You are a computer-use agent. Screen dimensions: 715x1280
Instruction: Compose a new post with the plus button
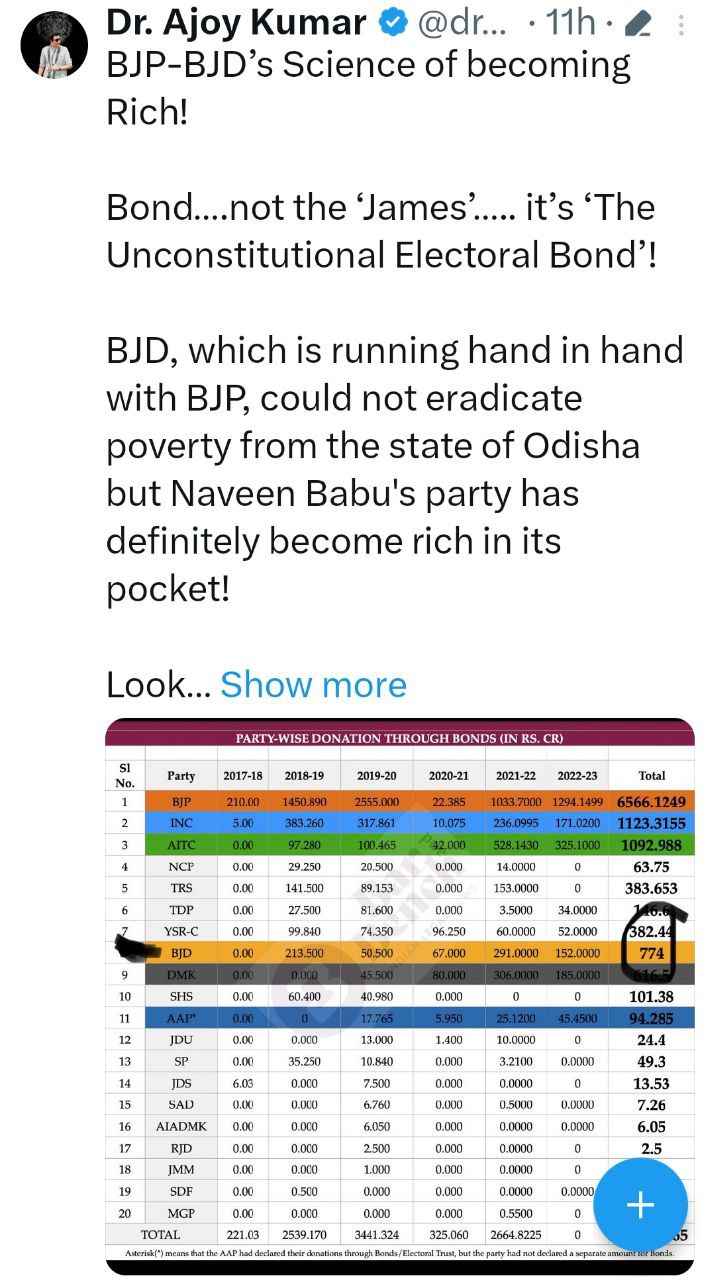click(x=640, y=1205)
